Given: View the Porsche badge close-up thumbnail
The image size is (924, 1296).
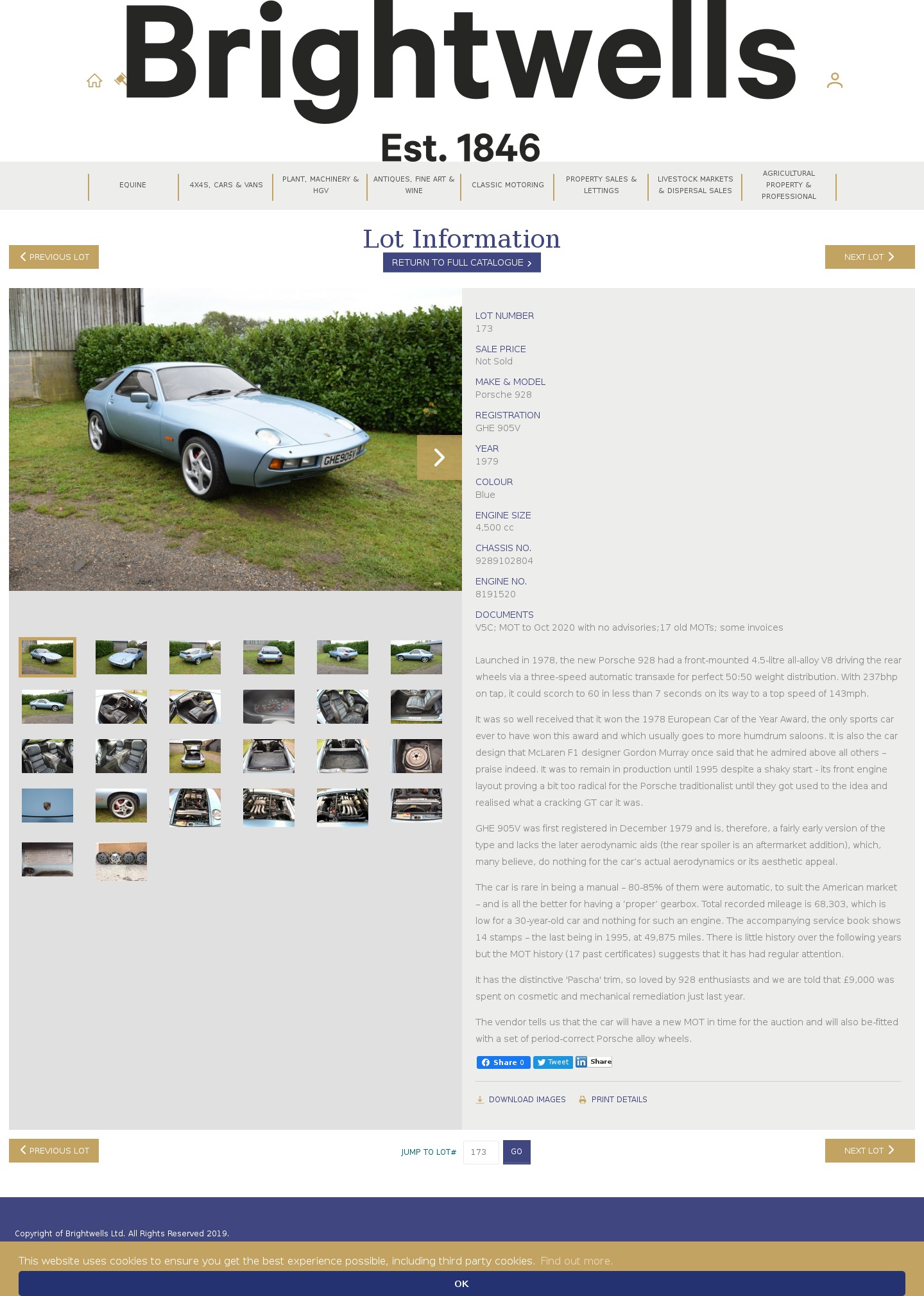Looking at the screenshot, I should tap(47, 805).
